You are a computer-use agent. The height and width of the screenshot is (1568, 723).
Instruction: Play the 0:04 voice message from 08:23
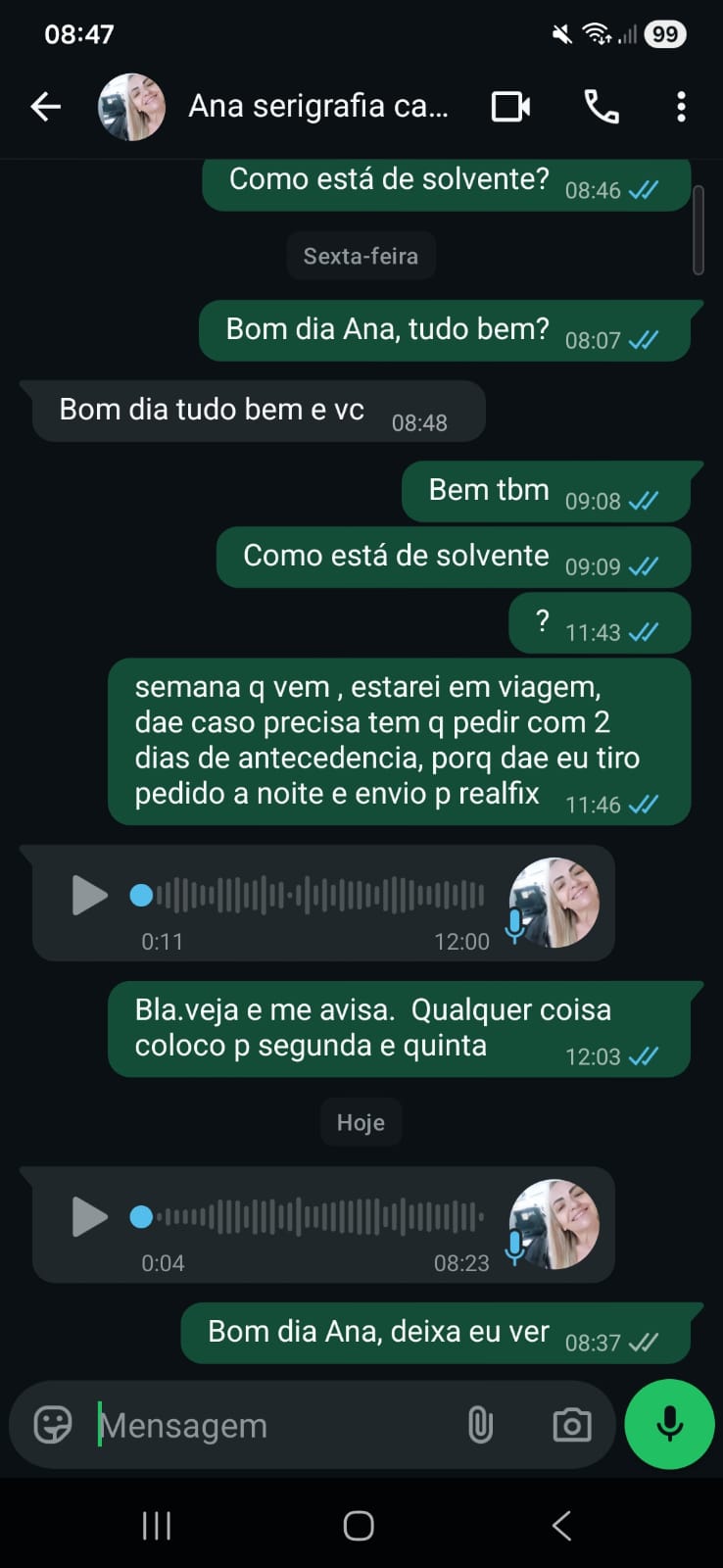click(89, 1216)
